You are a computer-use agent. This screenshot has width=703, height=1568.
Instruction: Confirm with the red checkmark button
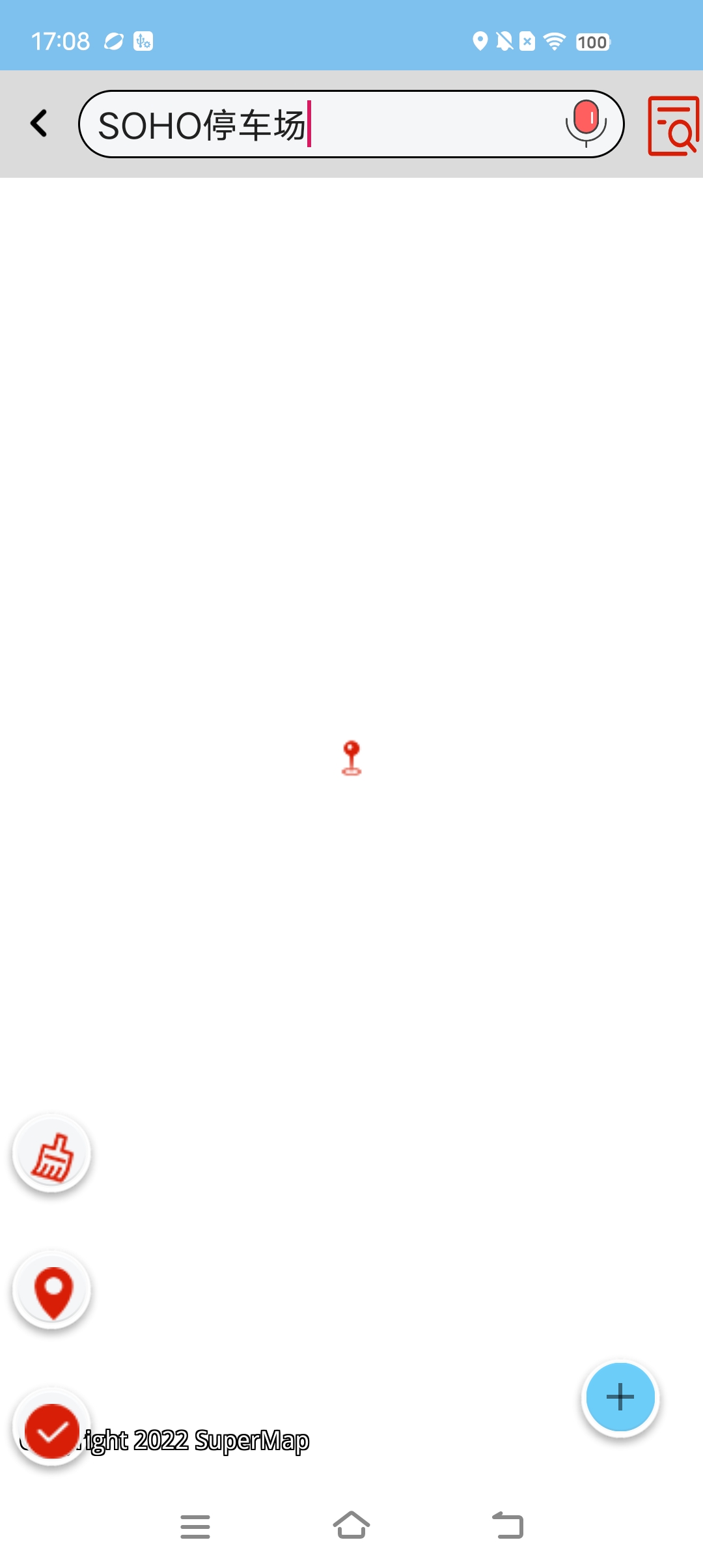coord(51,1429)
